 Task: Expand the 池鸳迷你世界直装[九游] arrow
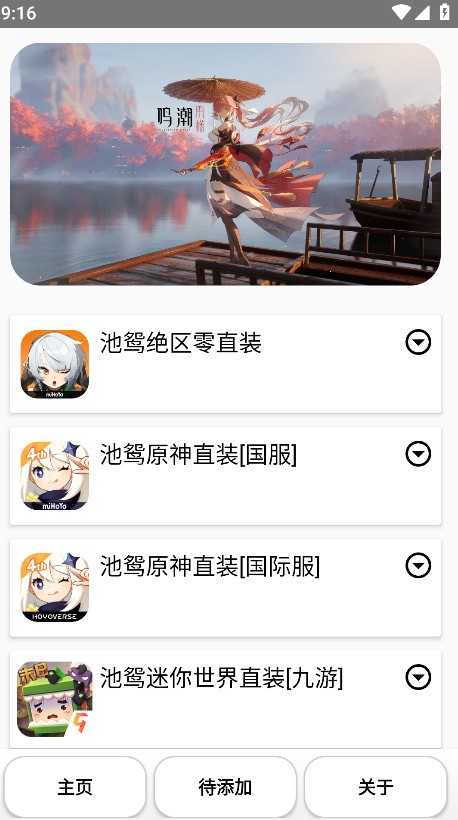click(418, 678)
